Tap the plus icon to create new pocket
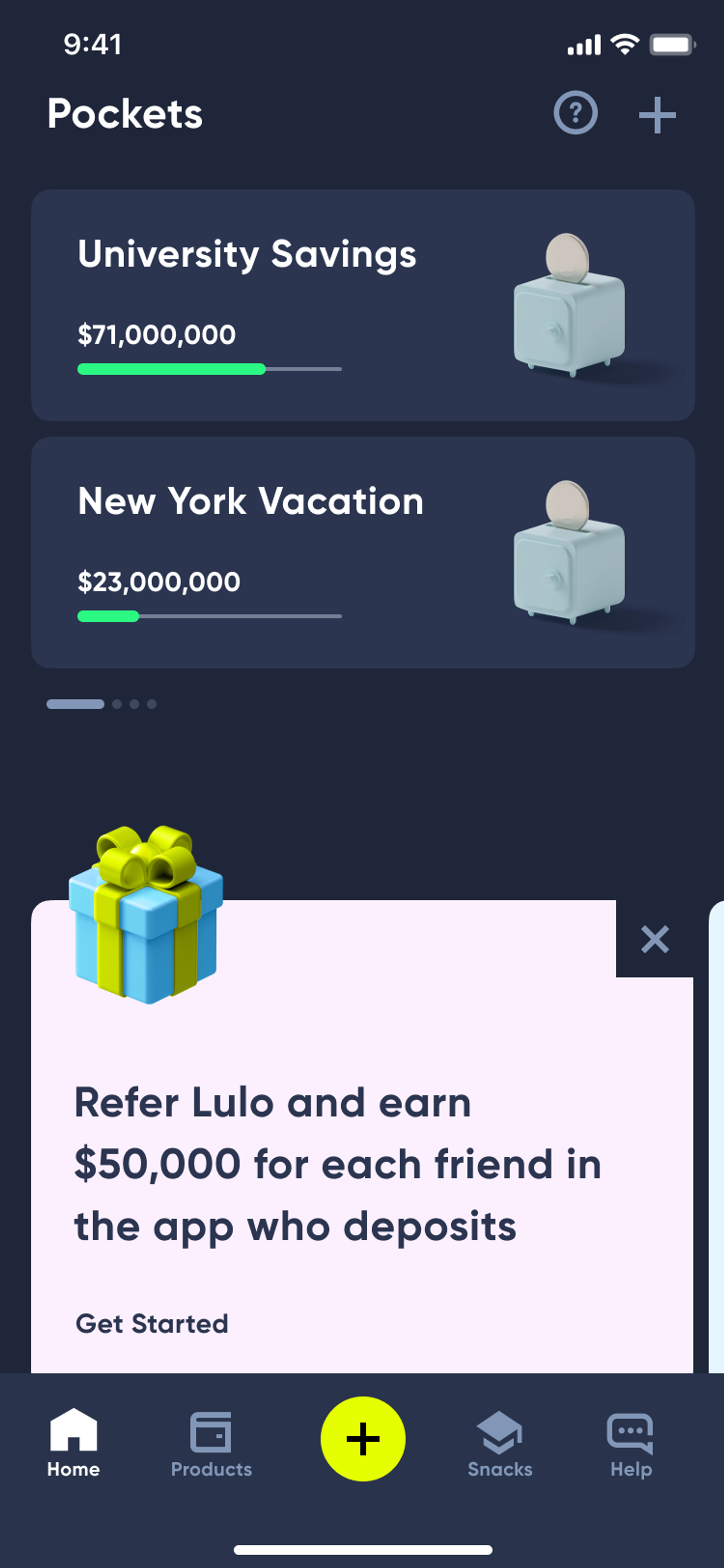The image size is (724, 1568). [658, 113]
